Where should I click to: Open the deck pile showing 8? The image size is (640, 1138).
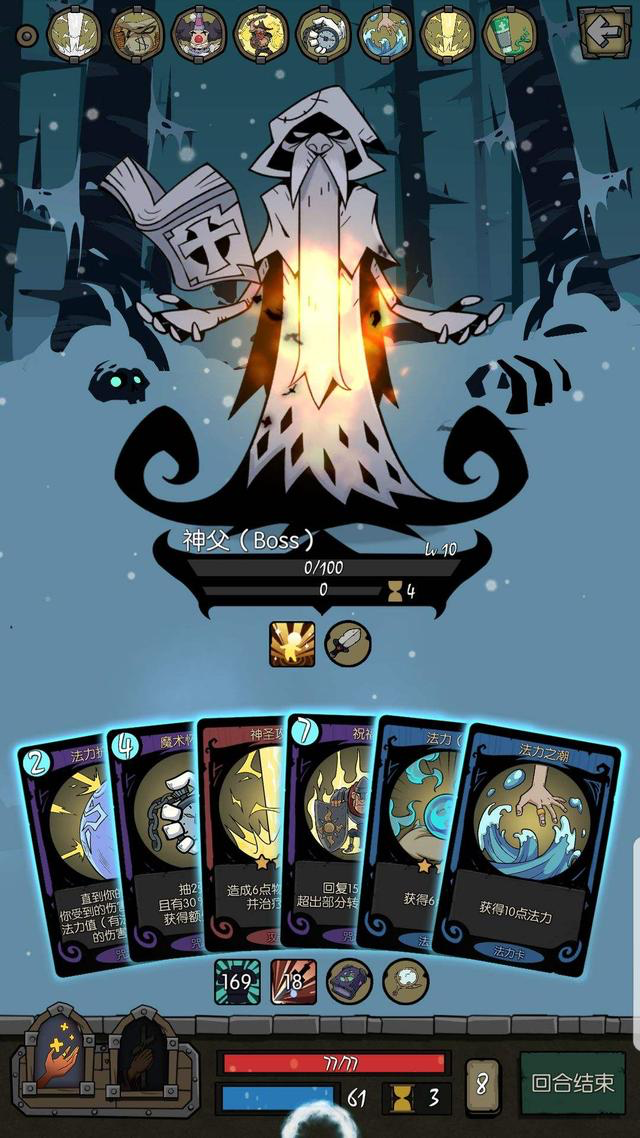(x=483, y=1086)
